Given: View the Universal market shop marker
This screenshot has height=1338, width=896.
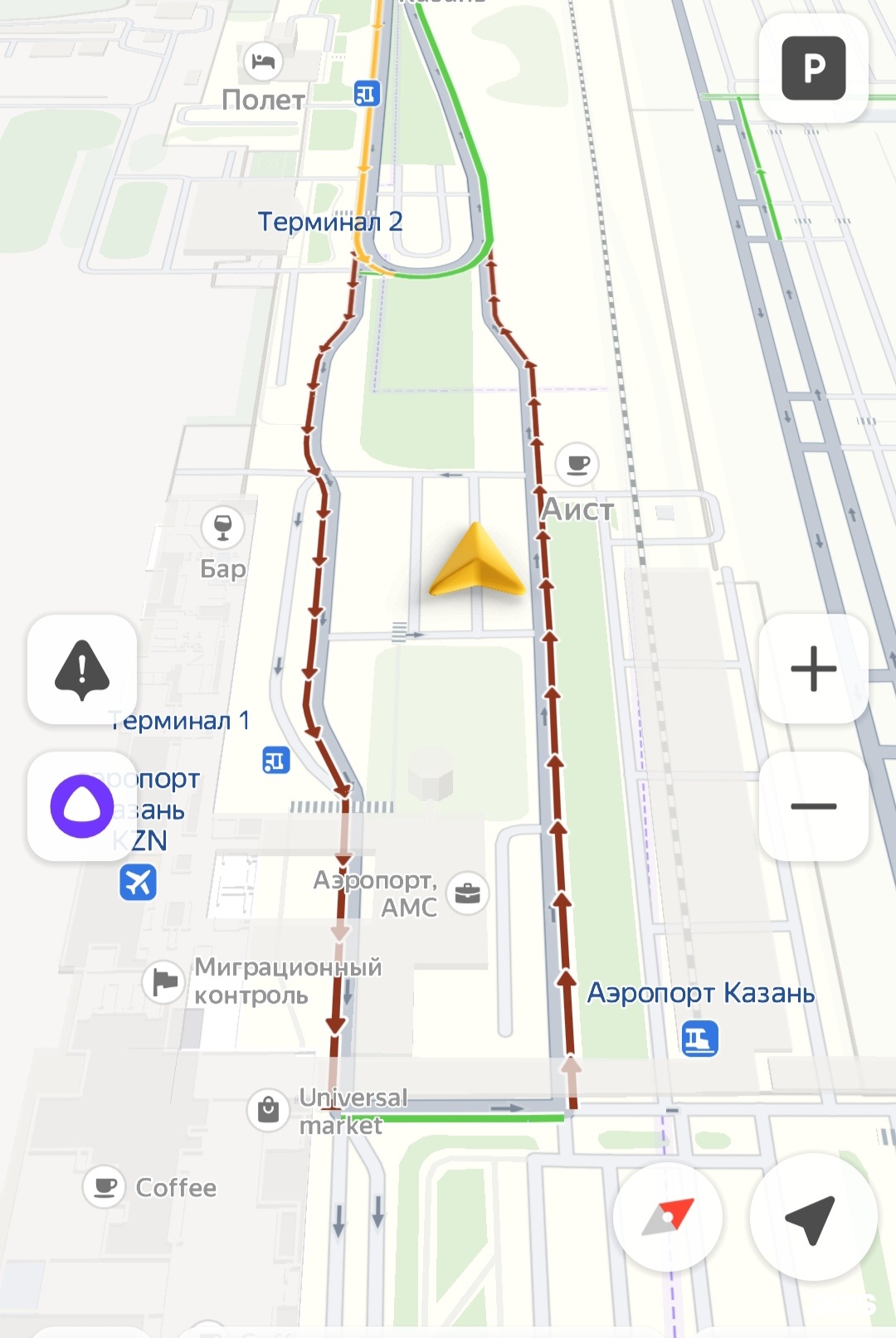Looking at the screenshot, I should pos(269,1109).
